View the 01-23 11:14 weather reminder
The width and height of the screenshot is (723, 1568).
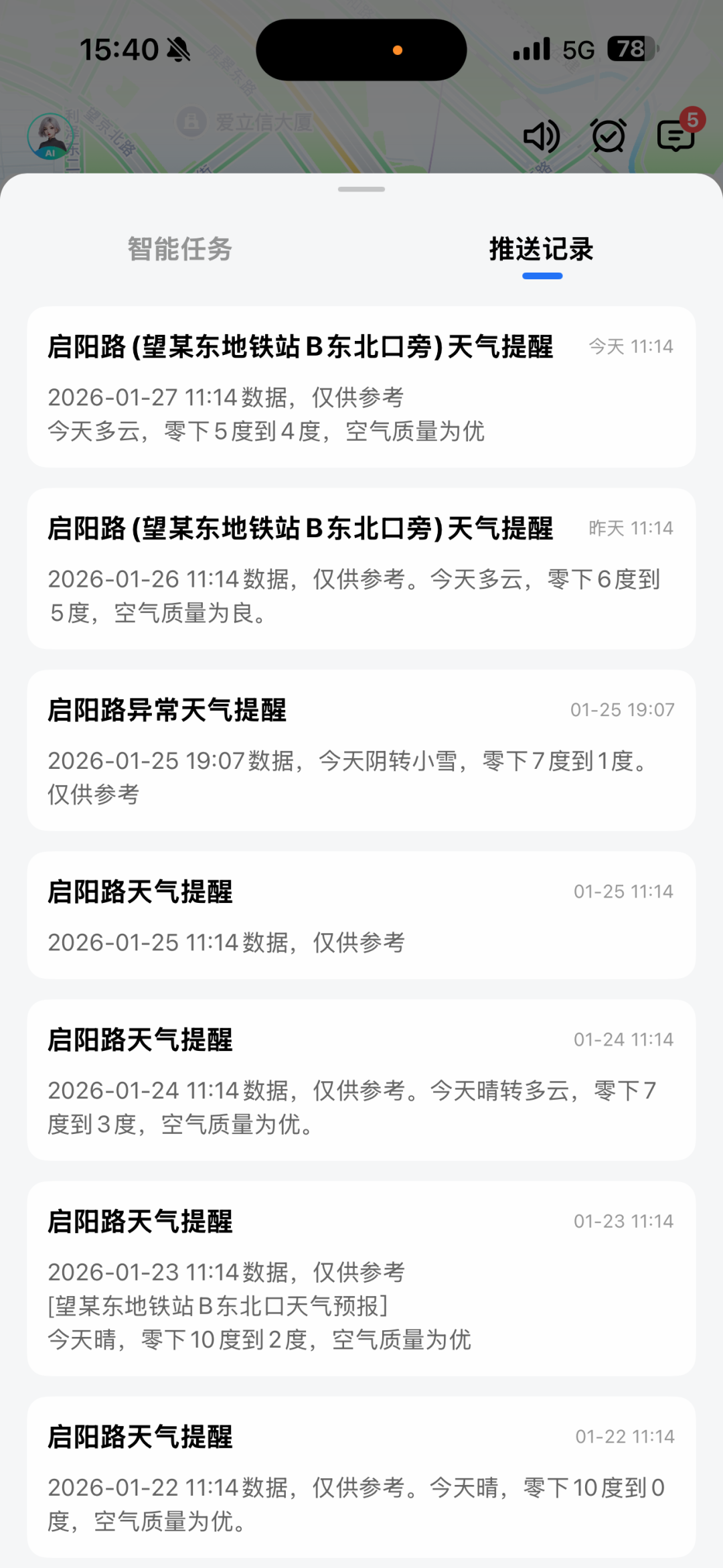click(361, 1278)
